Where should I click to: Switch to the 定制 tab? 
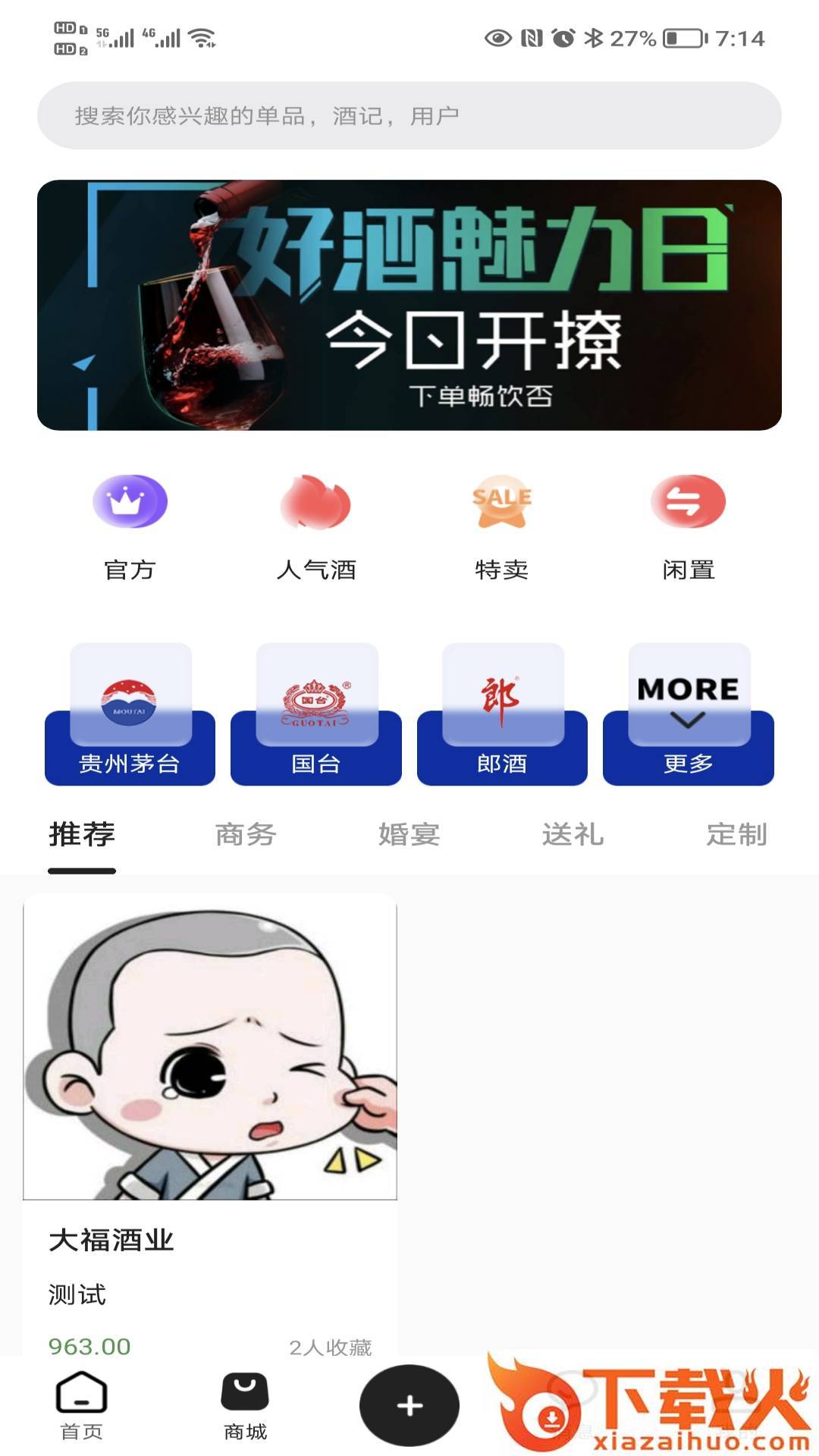736,834
